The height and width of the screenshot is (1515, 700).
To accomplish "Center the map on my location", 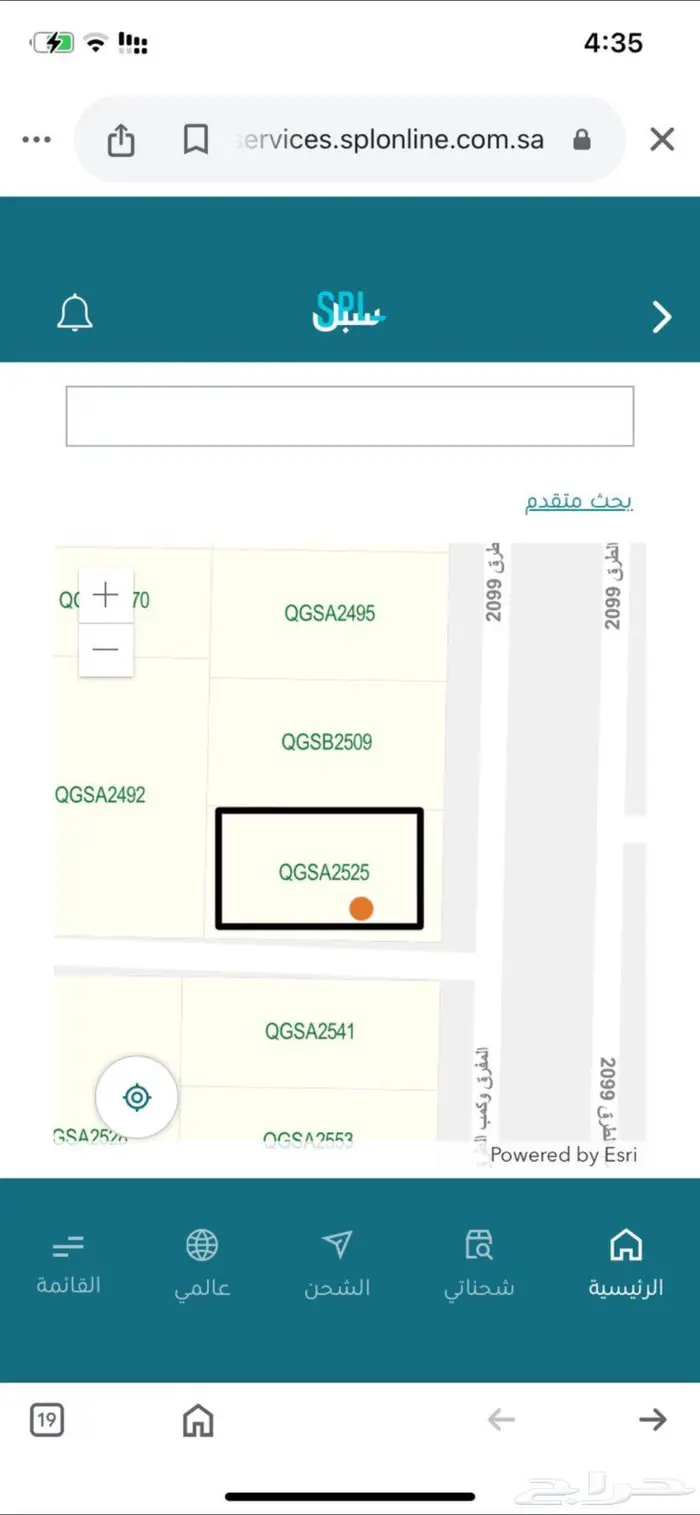I will tap(137, 1098).
